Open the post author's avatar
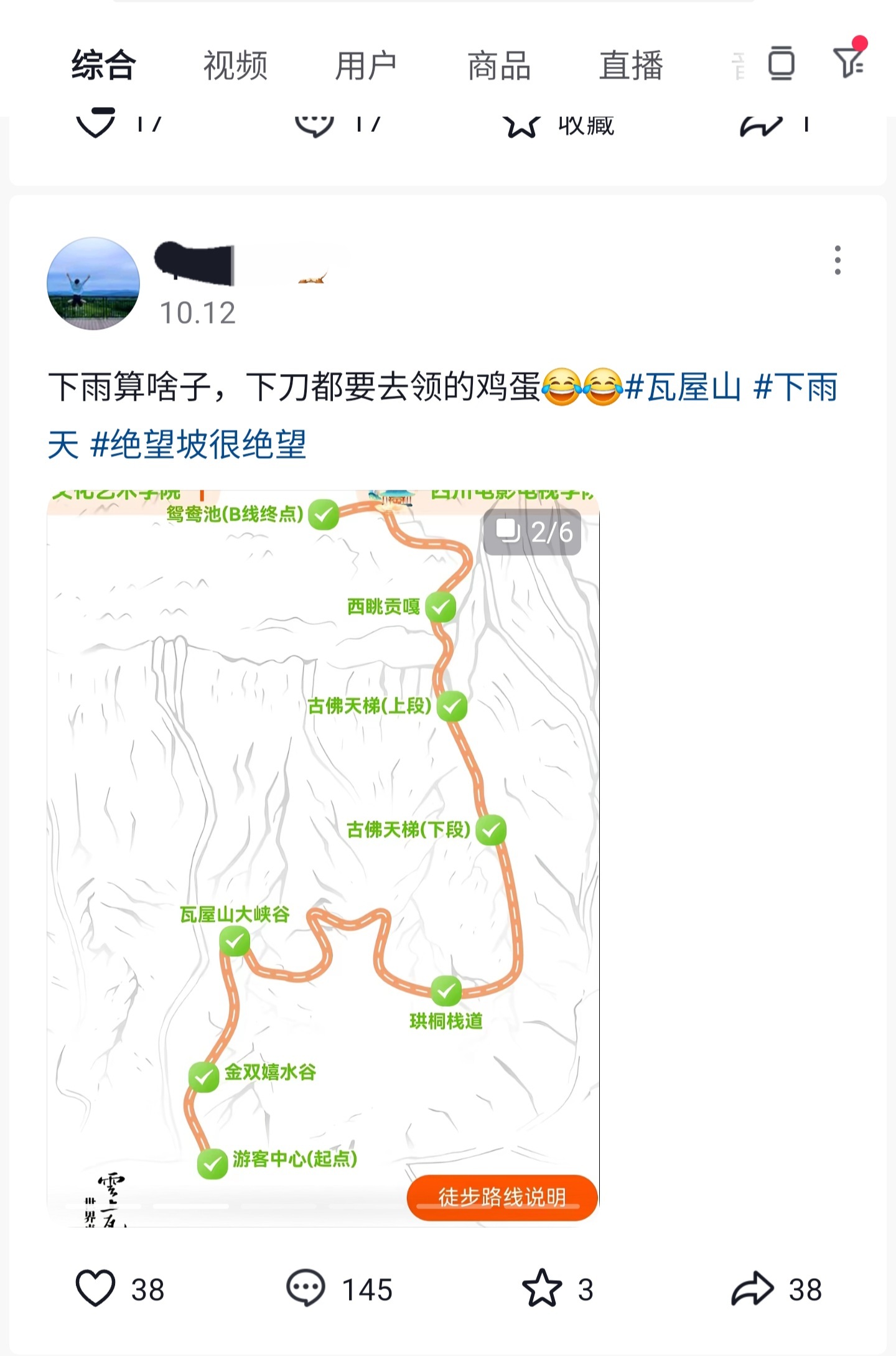Viewport: 896px width, 1356px height. [93, 283]
